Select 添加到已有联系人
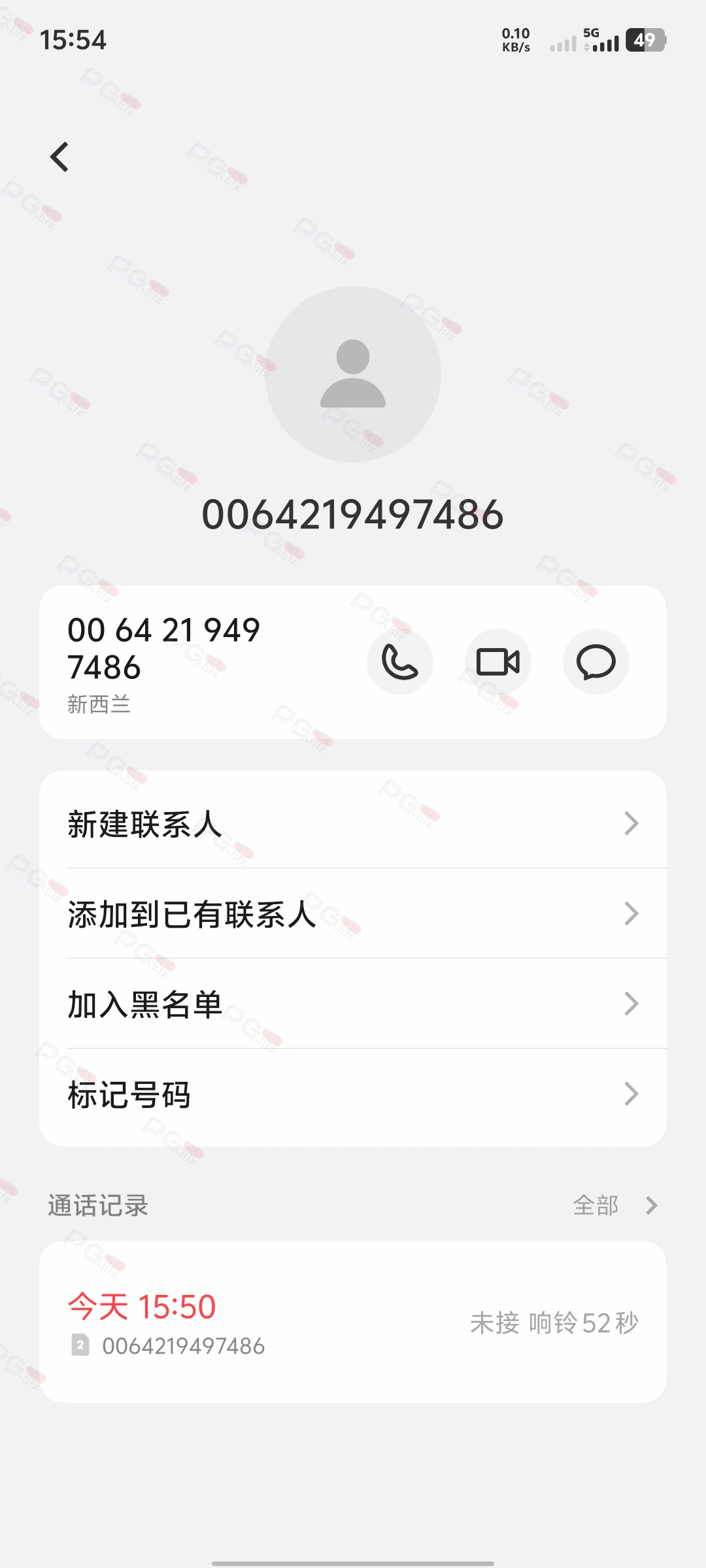This screenshot has width=706, height=1568. pyautogui.click(x=353, y=913)
